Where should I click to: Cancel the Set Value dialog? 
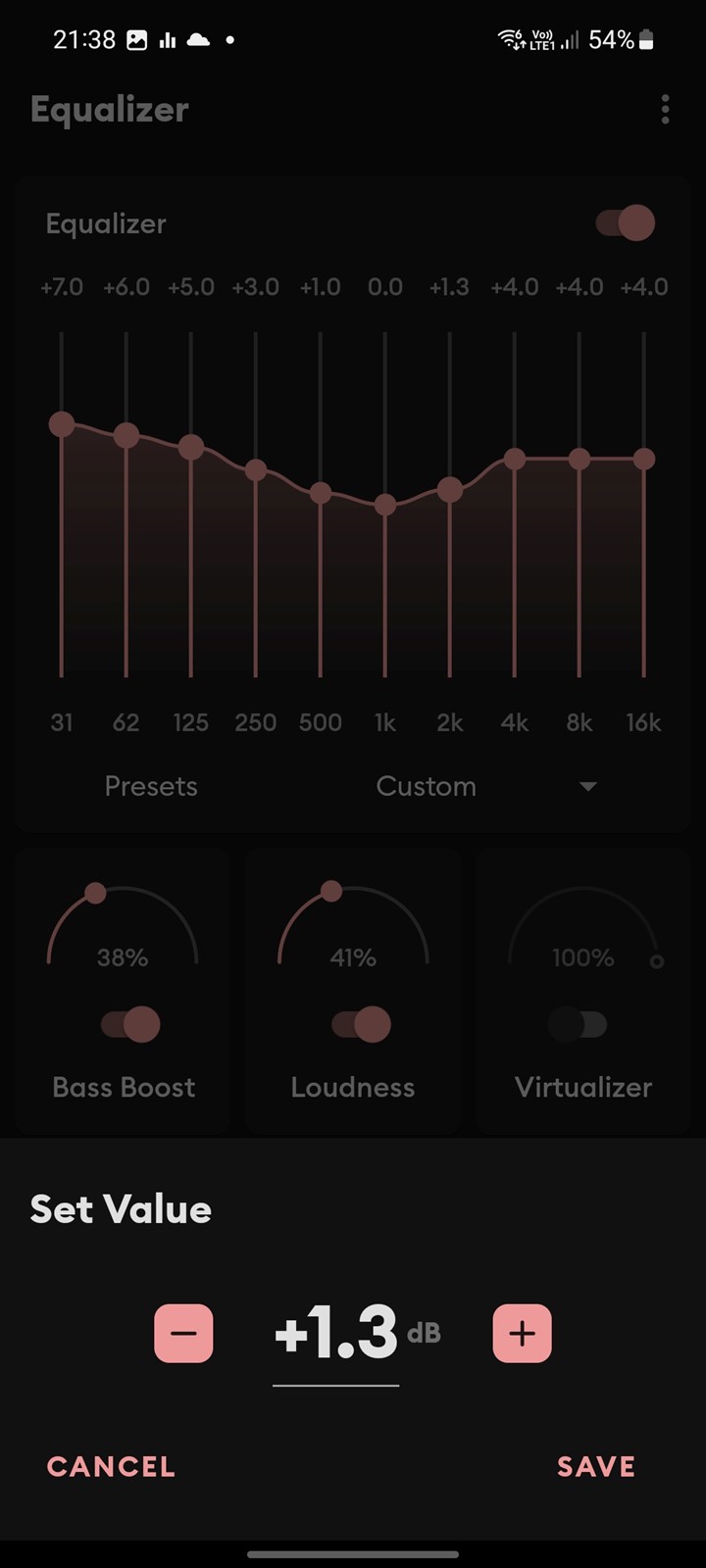tap(111, 1466)
